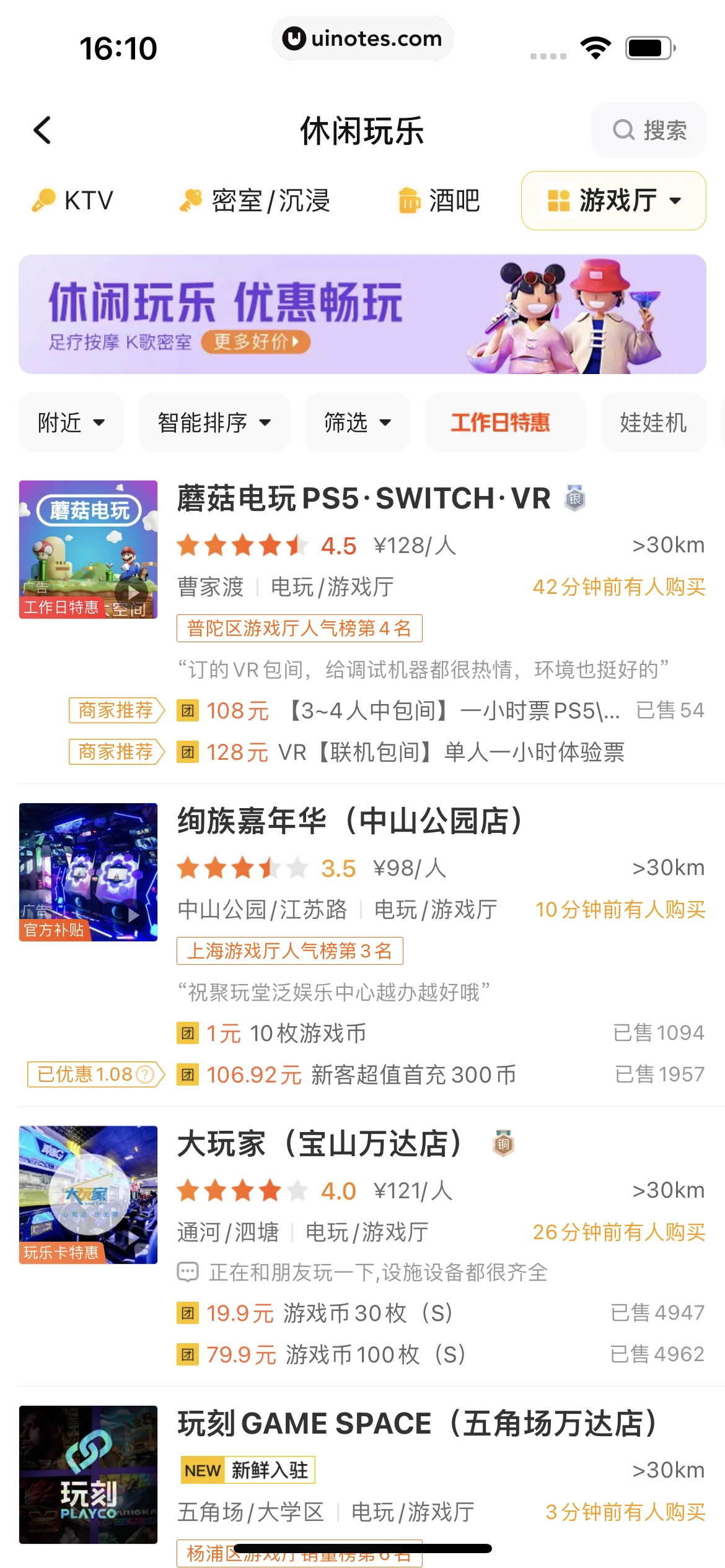Image resolution: width=725 pixels, height=1568 pixels.
Task: Switch to the 工作日特惠 filter tab
Action: (x=504, y=422)
